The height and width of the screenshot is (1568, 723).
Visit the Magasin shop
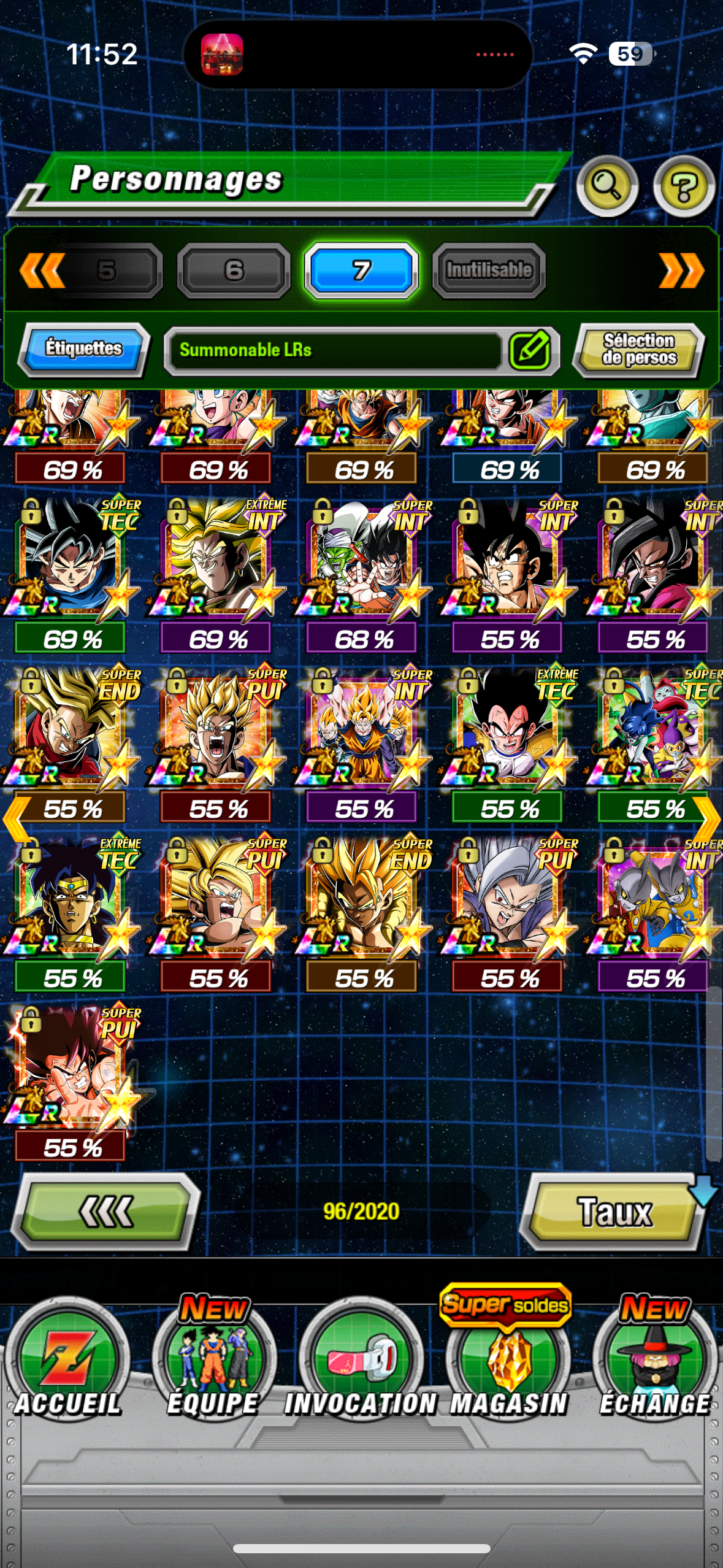pyautogui.click(x=508, y=1362)
